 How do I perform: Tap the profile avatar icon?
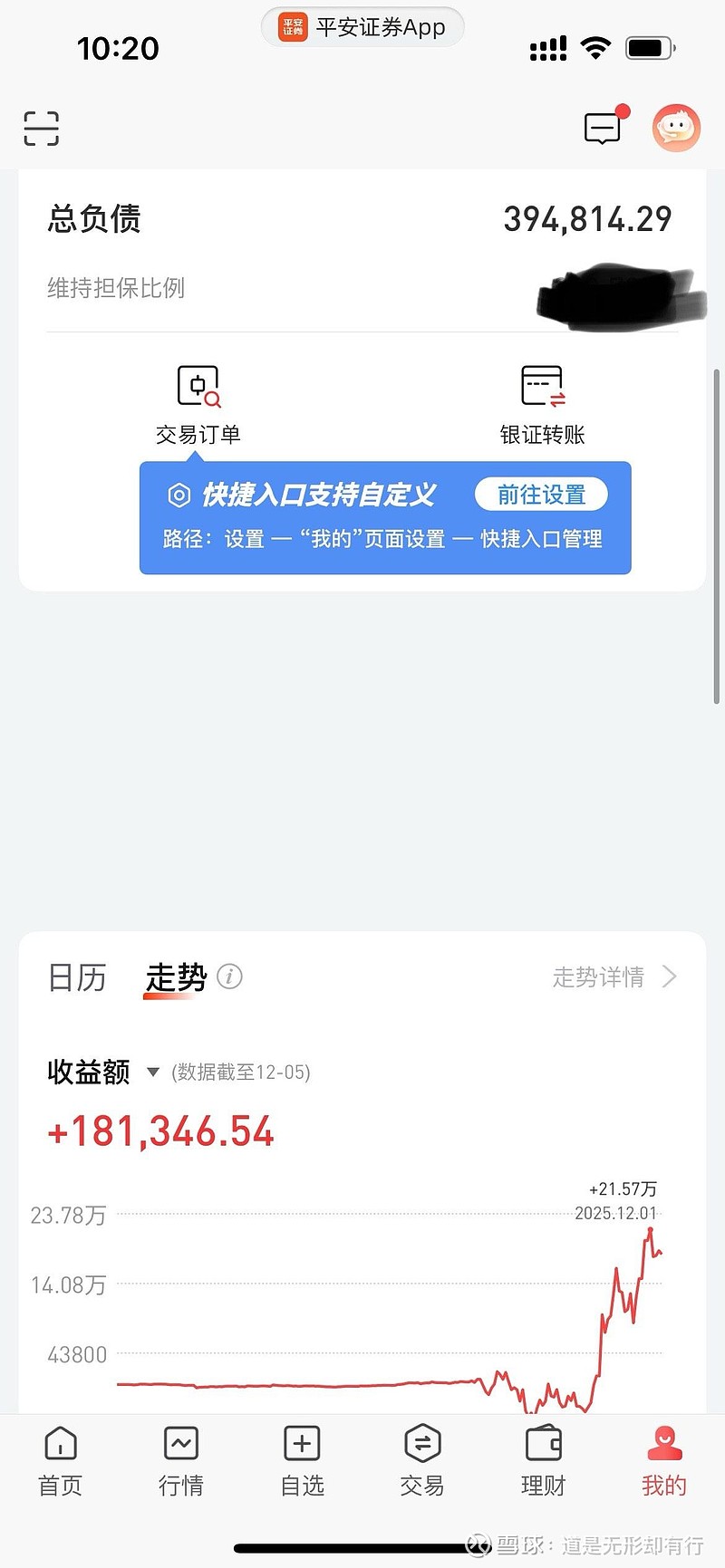pyautogui.click(x=676, y=129)
